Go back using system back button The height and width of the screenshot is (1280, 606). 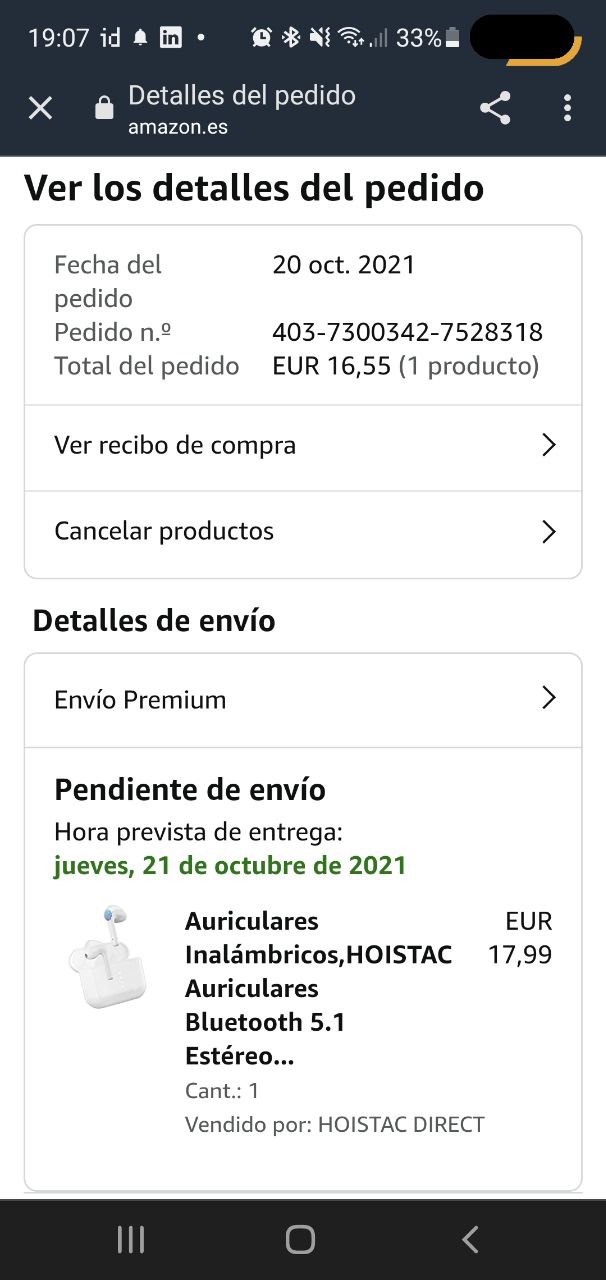pyautogui.click(x=470, y=1240)
